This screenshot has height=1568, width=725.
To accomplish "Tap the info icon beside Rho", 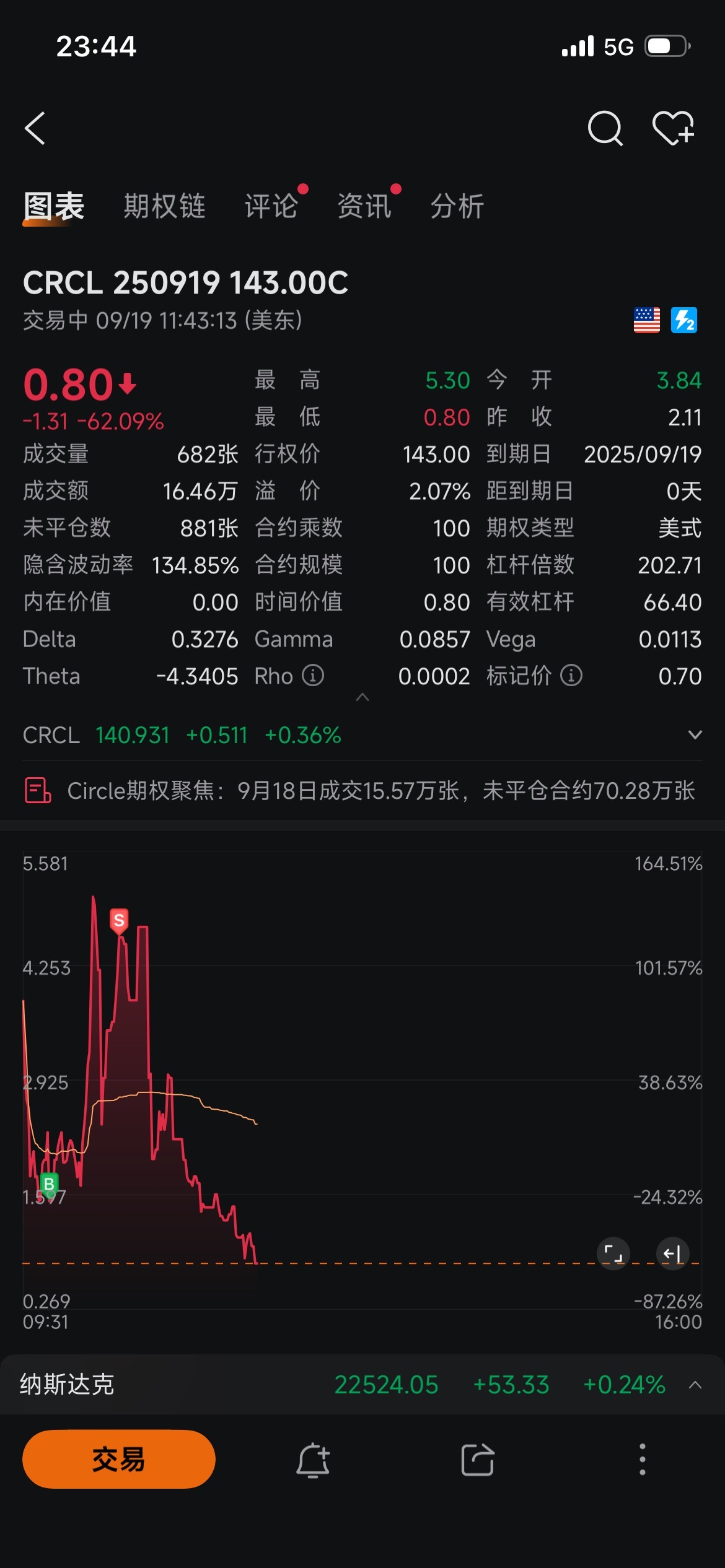I will coord(313,675).
